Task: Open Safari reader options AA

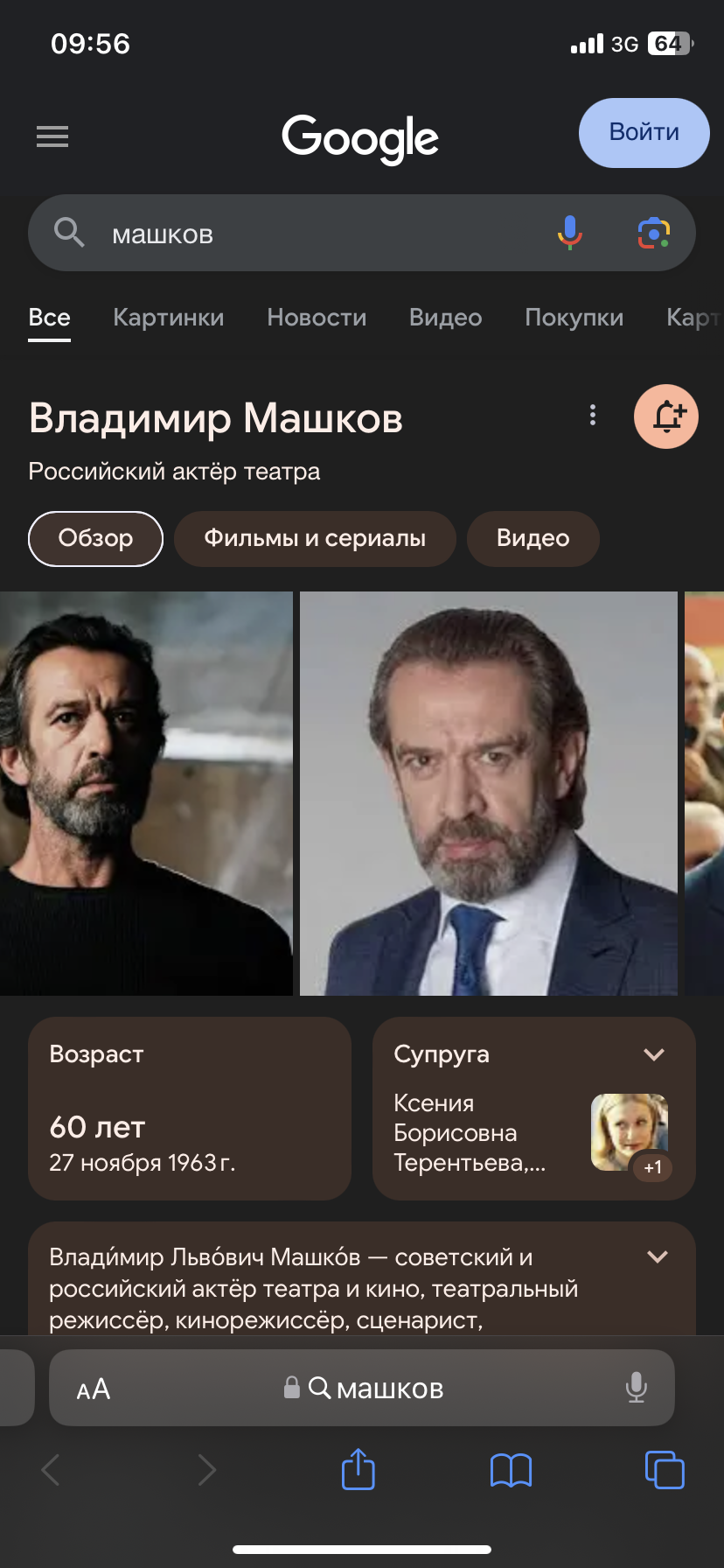Action: click(94, 1389)
